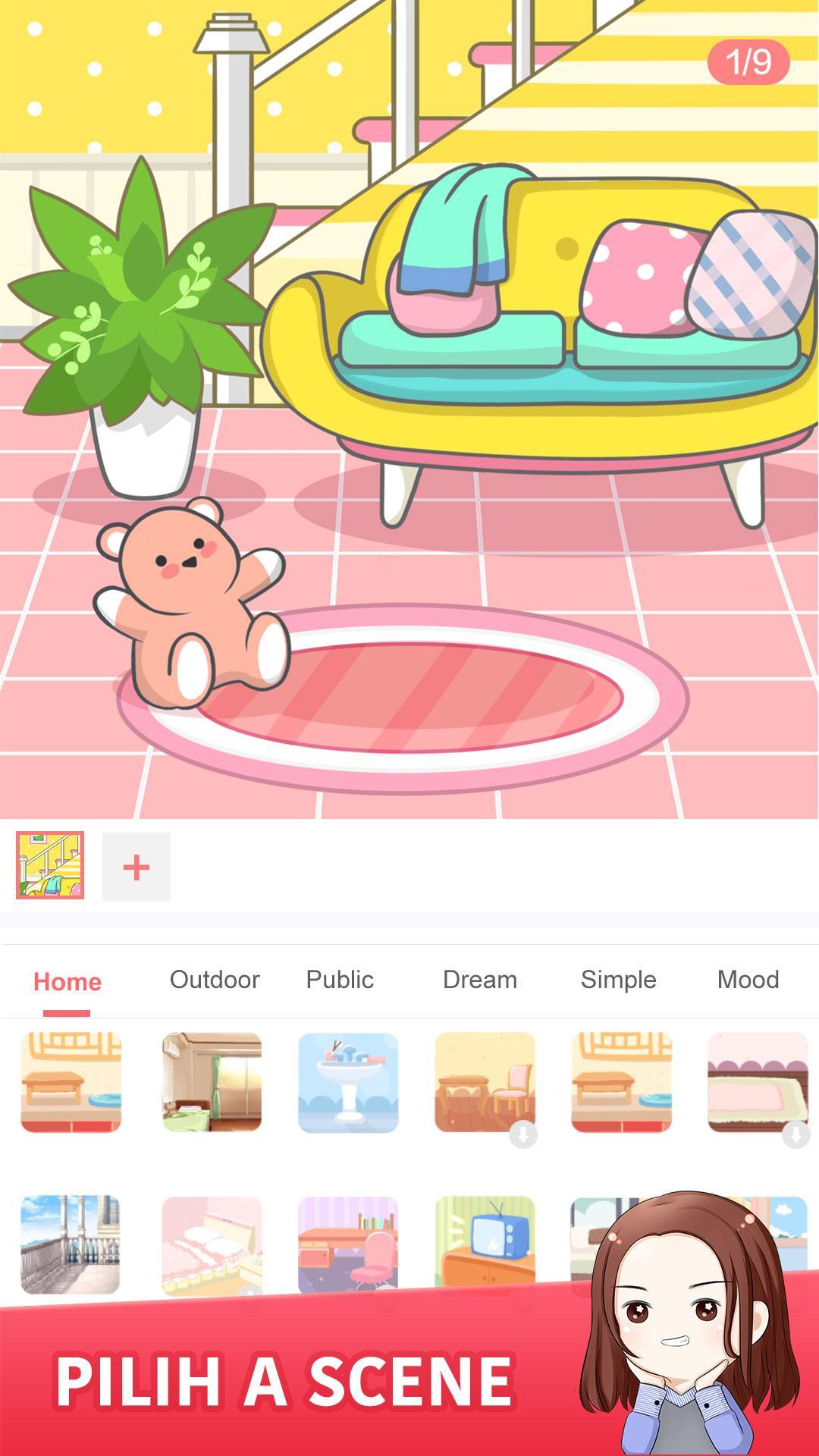Select the Home tab
The width and height of the screenshot is (819, 1456).
point(67,982)
